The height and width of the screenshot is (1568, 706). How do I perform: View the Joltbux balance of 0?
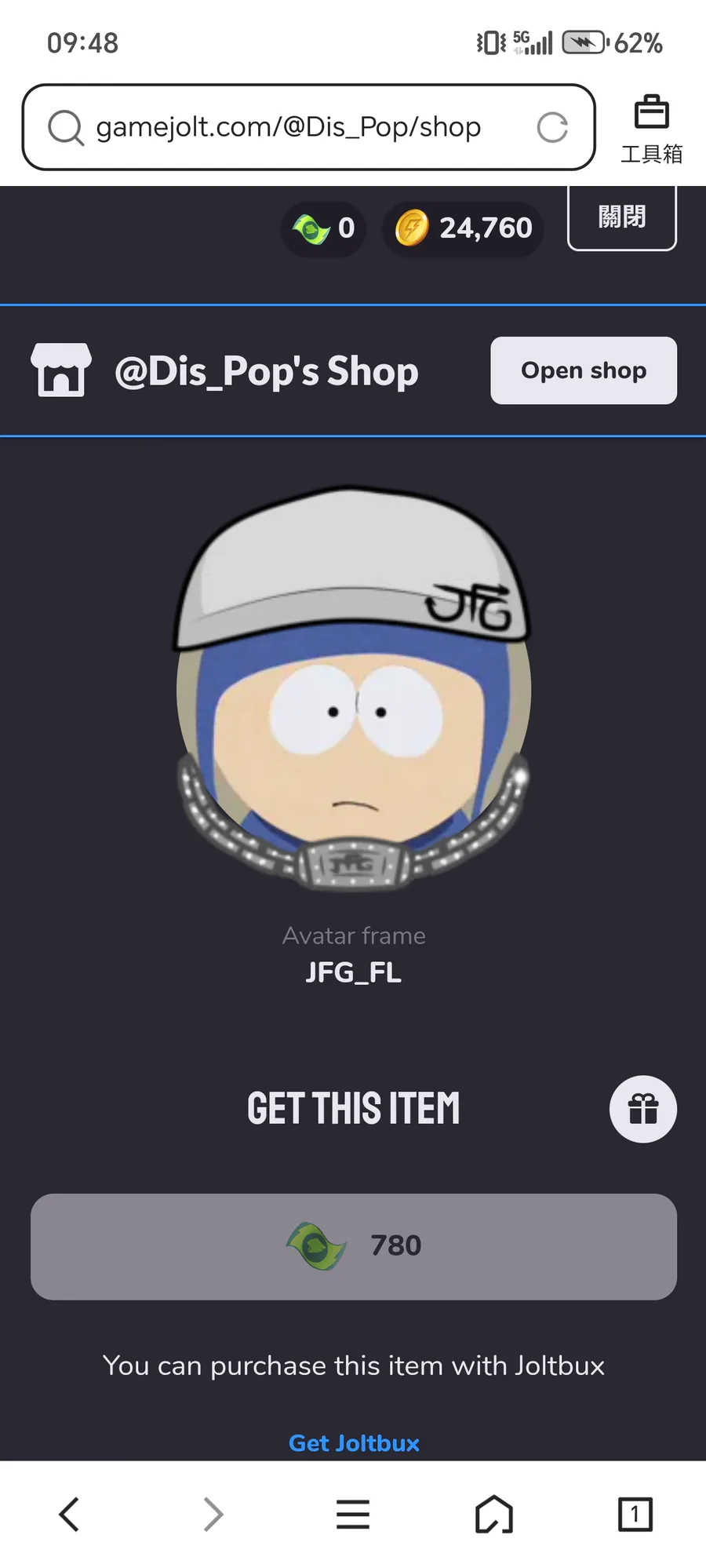(x=324, y=228)
